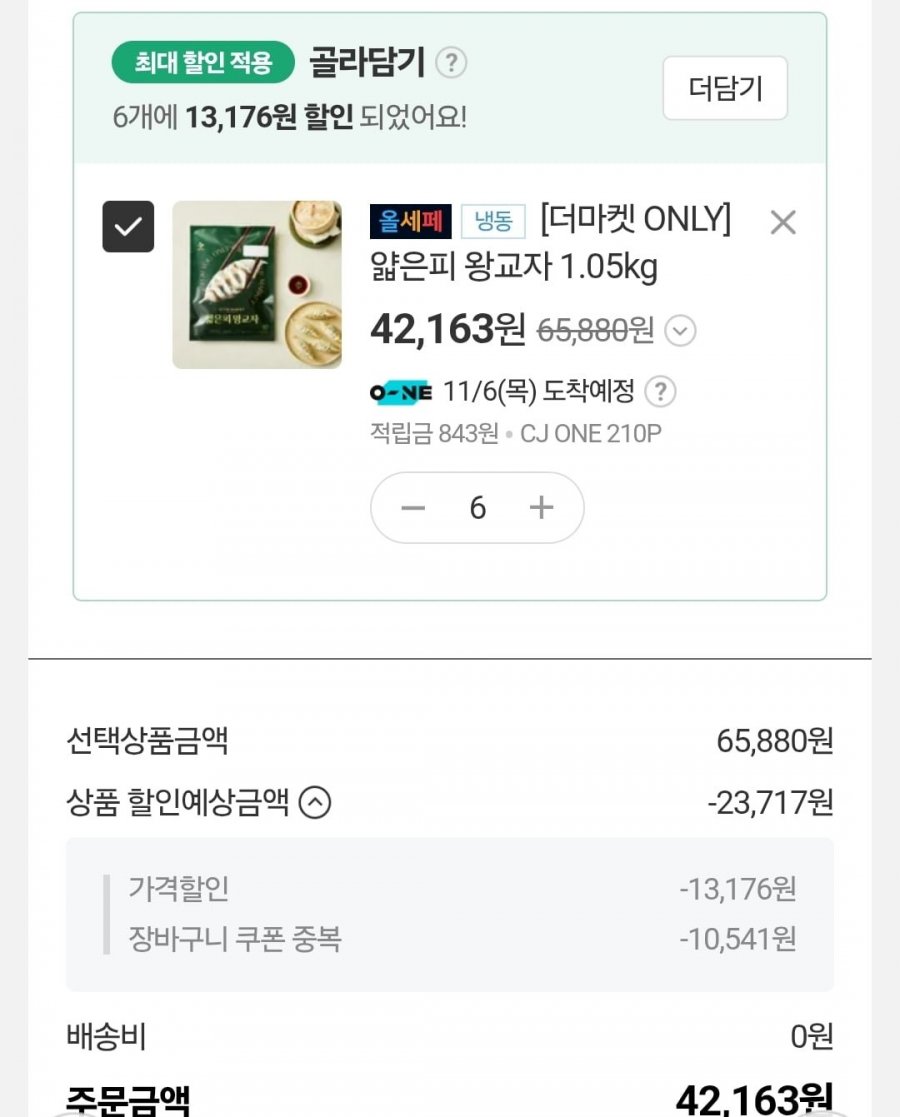The height and width of the screenshot is (1117, 900).
Task: Collapse the 상품 할인예상금액 breakdown
Action: [x=315, y=802]
